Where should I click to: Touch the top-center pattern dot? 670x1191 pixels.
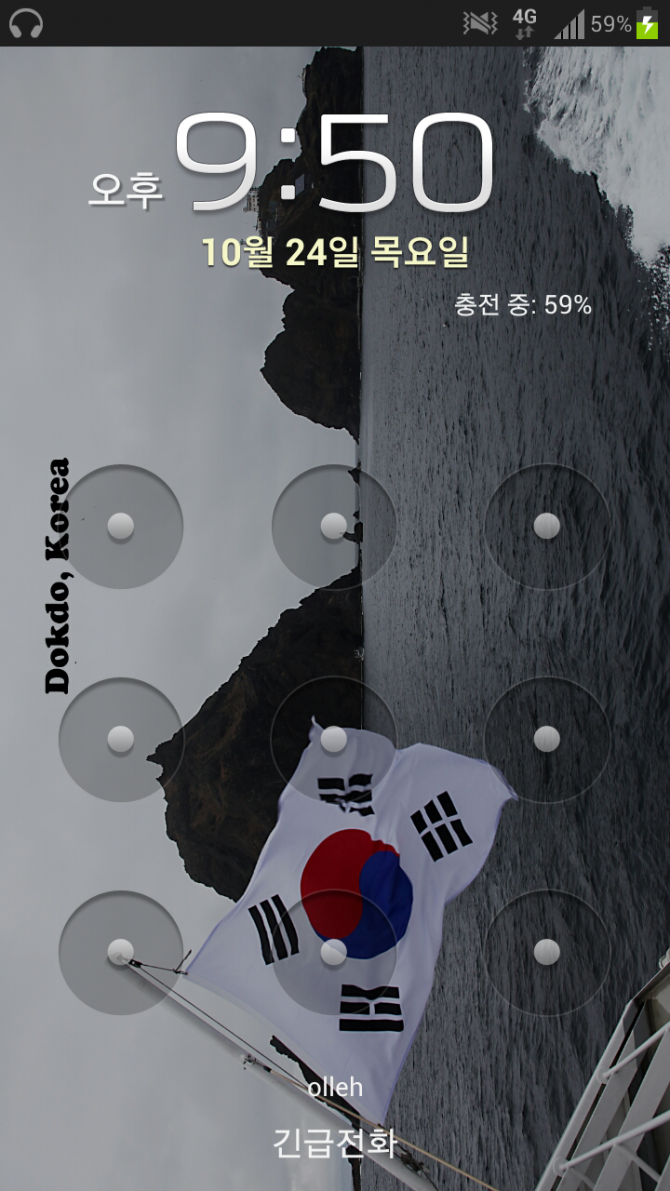333,526
